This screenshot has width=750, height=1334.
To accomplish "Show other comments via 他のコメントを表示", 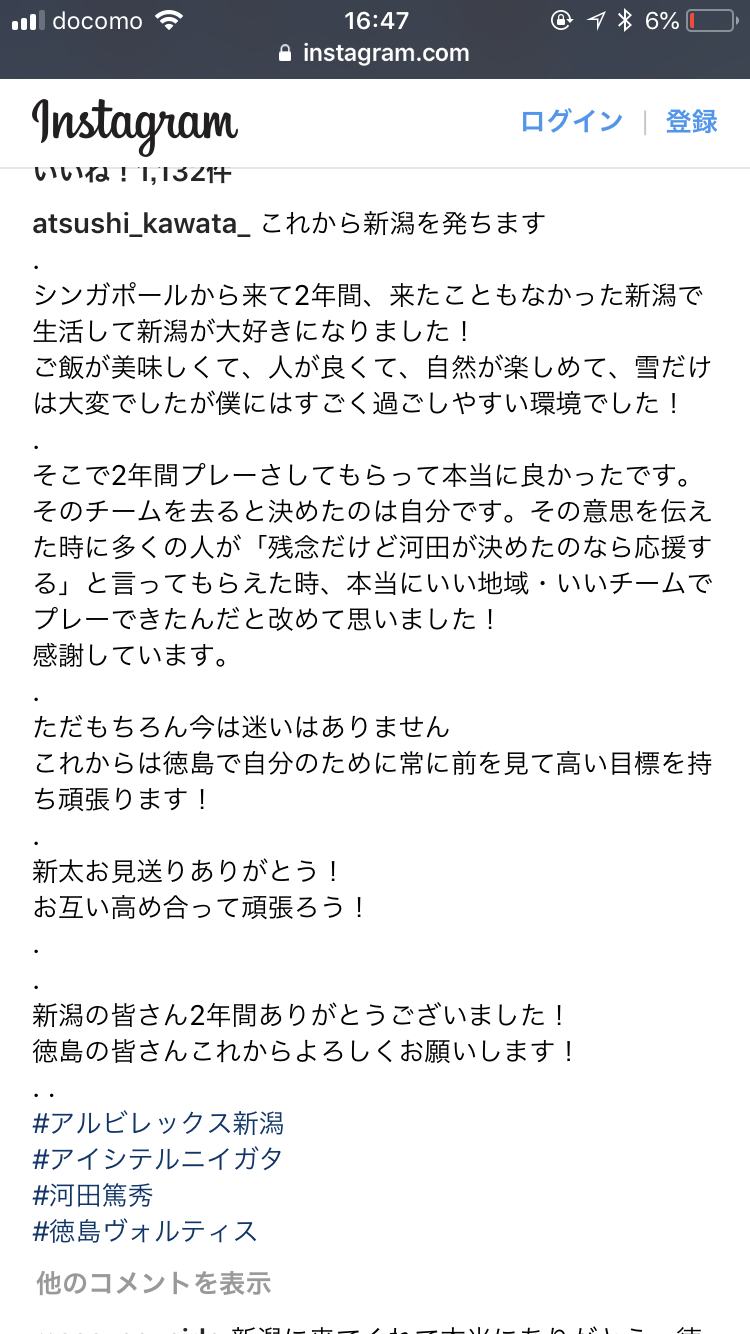I will 154,1282.
